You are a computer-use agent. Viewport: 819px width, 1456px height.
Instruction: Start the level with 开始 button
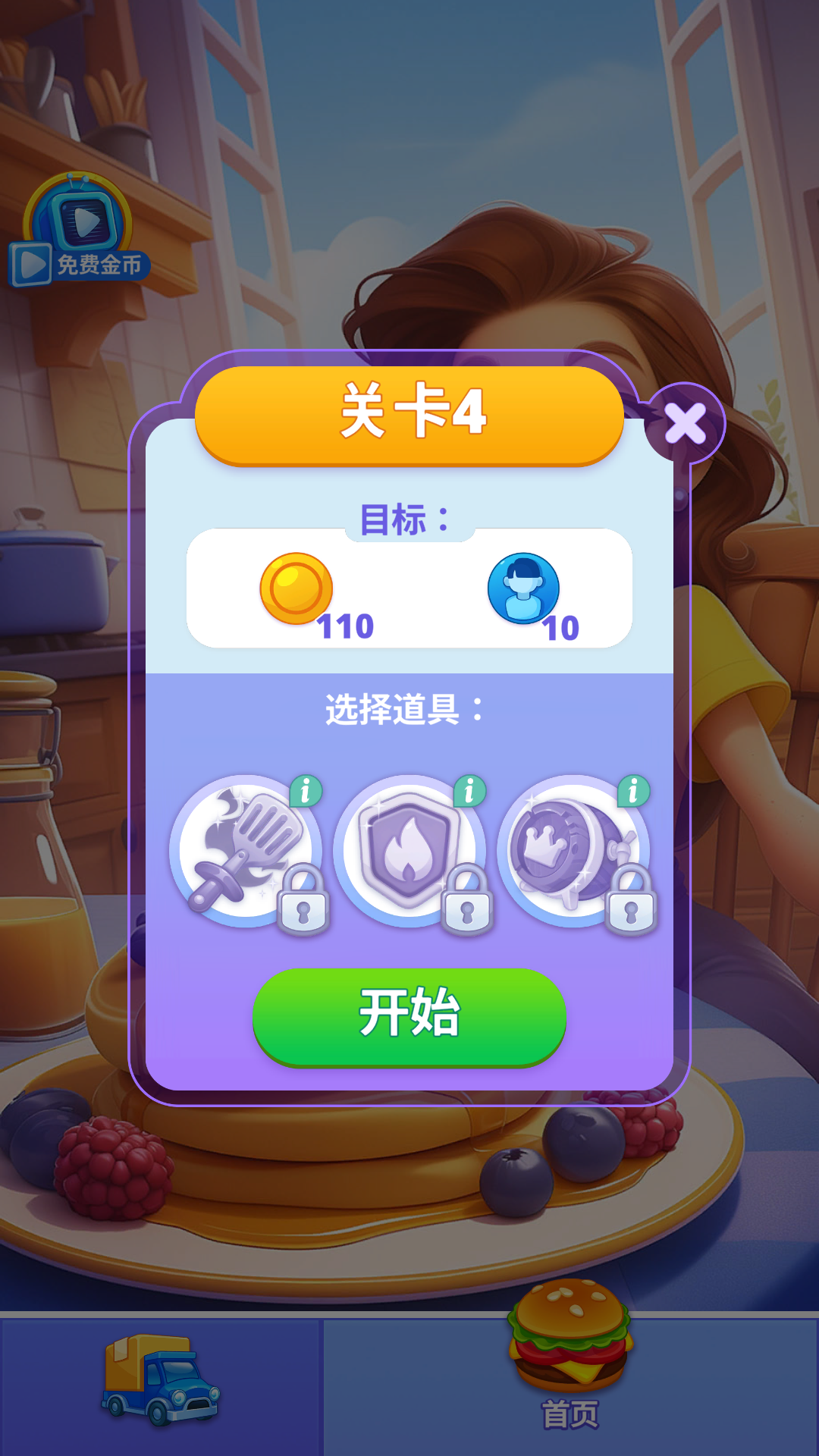tap(409, 1015)
